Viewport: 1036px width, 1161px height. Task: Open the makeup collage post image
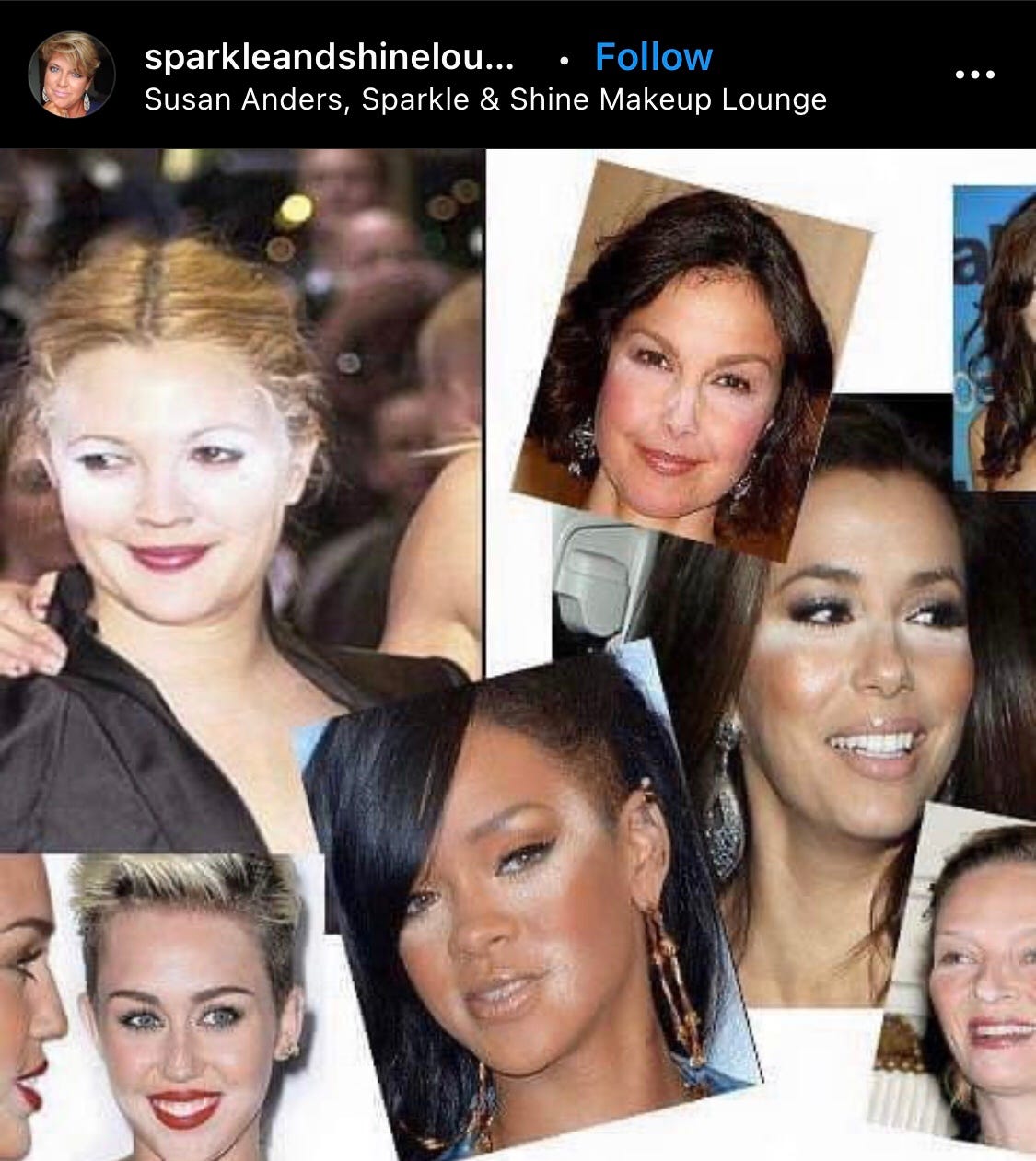pos(518,654)
